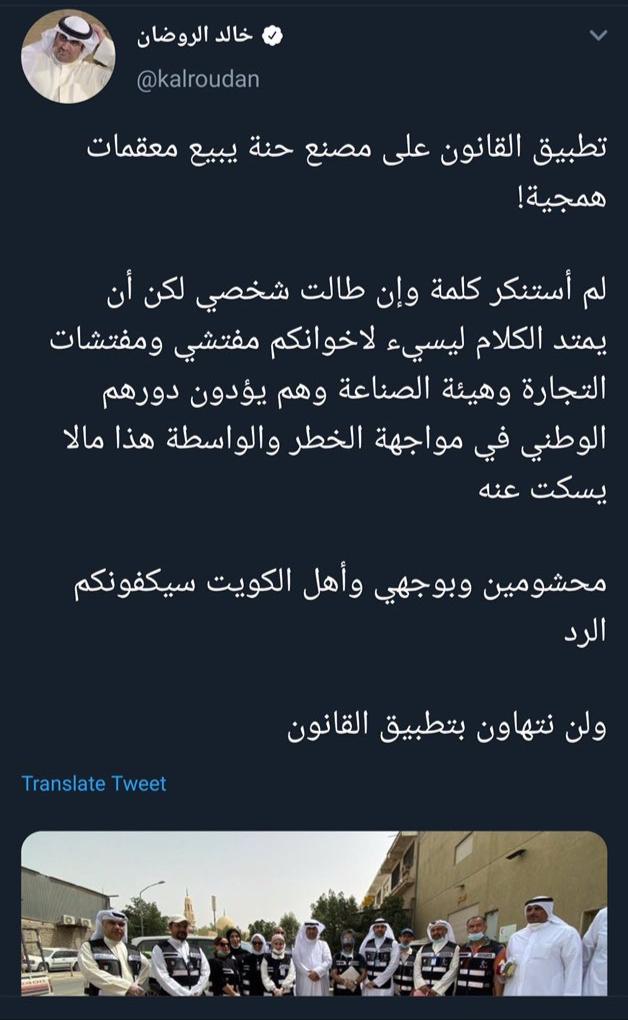Screen dimensions: 628x1020
Task: Open Khaled Al-Roudan's profile picture
Action: pyautogui.click(x=68, y=57)
